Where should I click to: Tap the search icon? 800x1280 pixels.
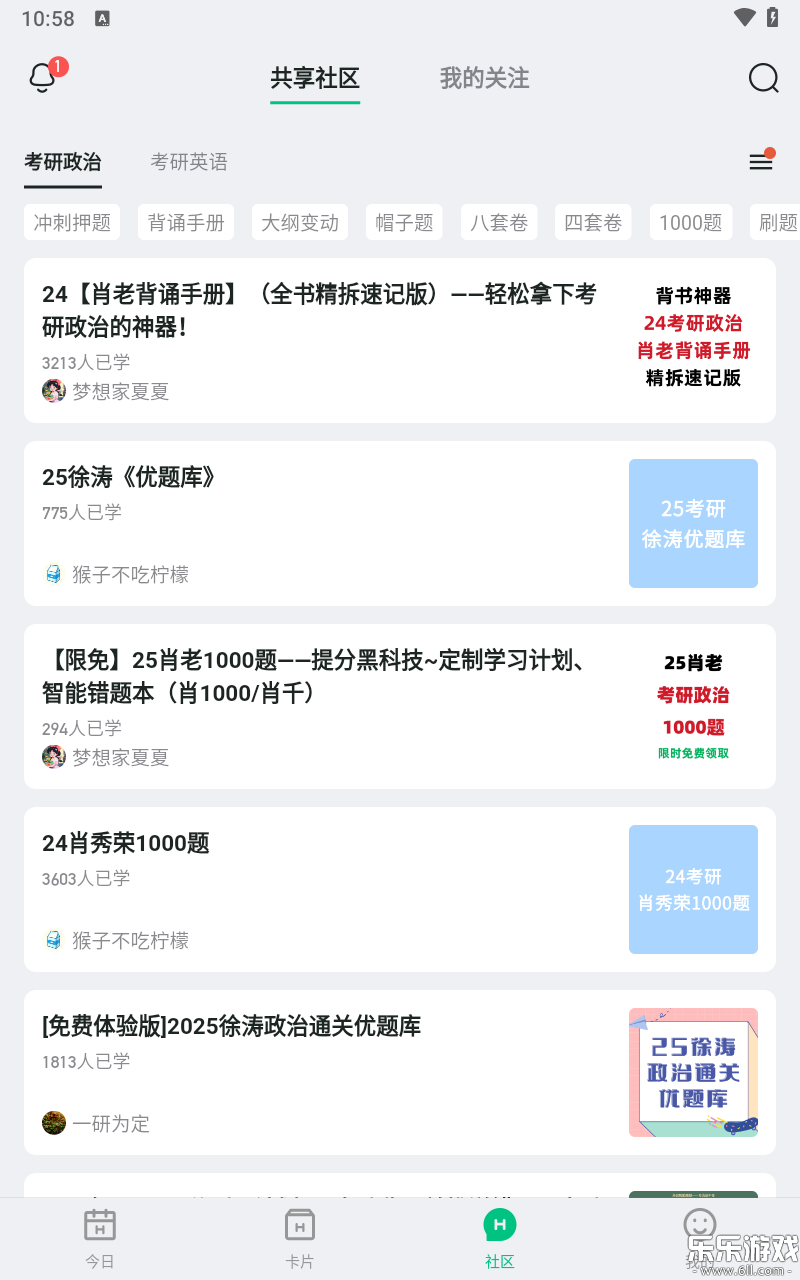tap(763, 78)
